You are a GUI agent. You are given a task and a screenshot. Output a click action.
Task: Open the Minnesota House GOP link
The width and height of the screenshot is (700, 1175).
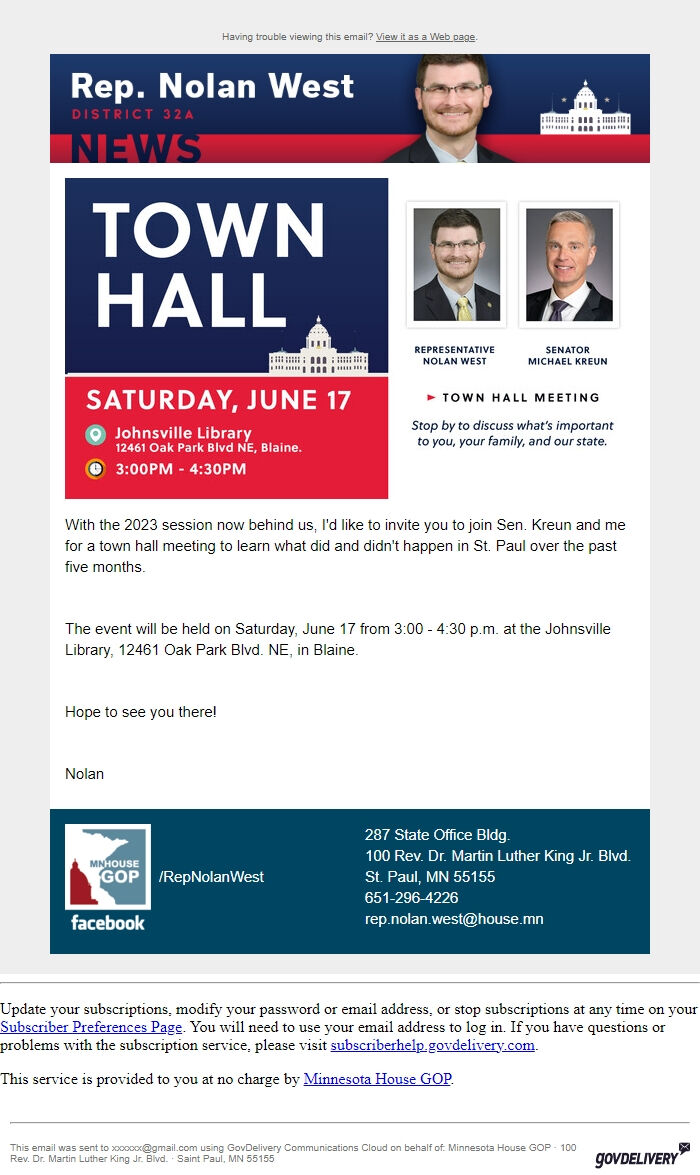(x=377, y=1079)
